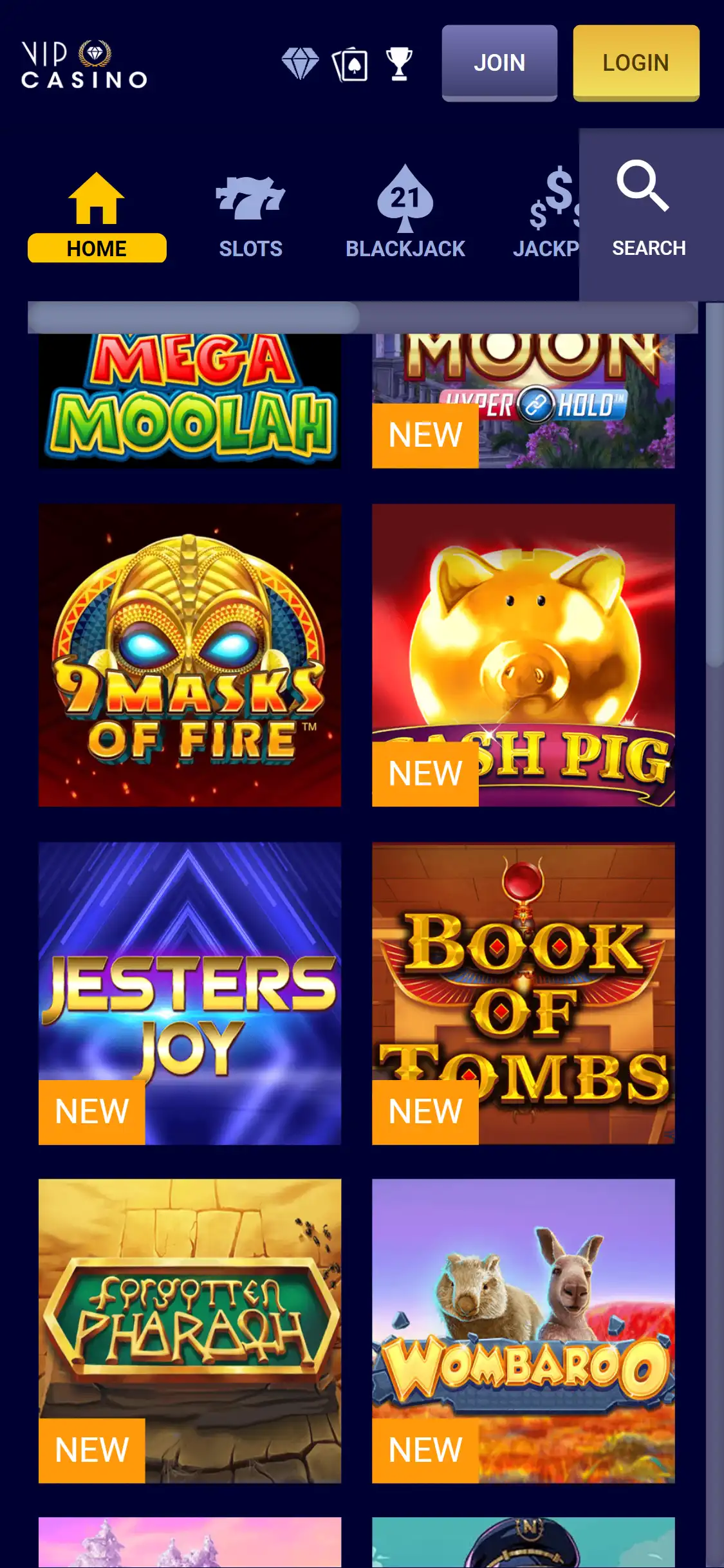The height and width of the screenshot is (1568, 724).
Task: Click the VIP Casino logo
Action: (84, 64)
